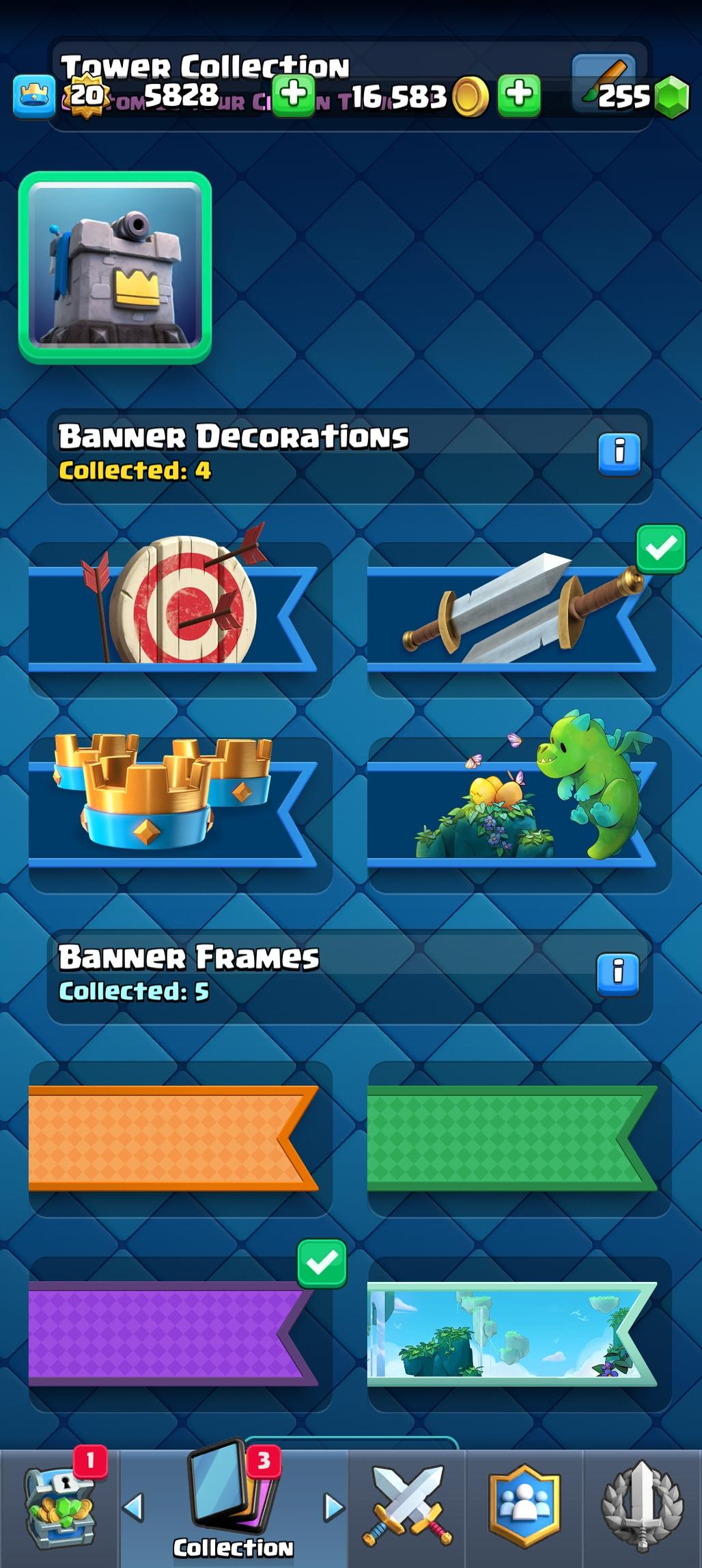
Task: Tap the right arrow beside Collection
Action: point(333,1507)
